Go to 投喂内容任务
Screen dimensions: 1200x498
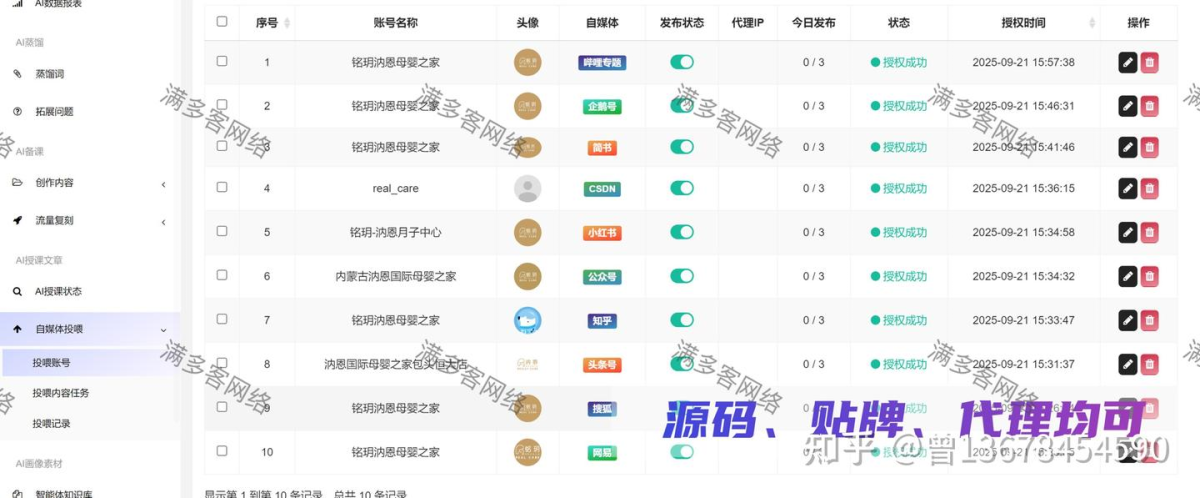coord(60,393)
